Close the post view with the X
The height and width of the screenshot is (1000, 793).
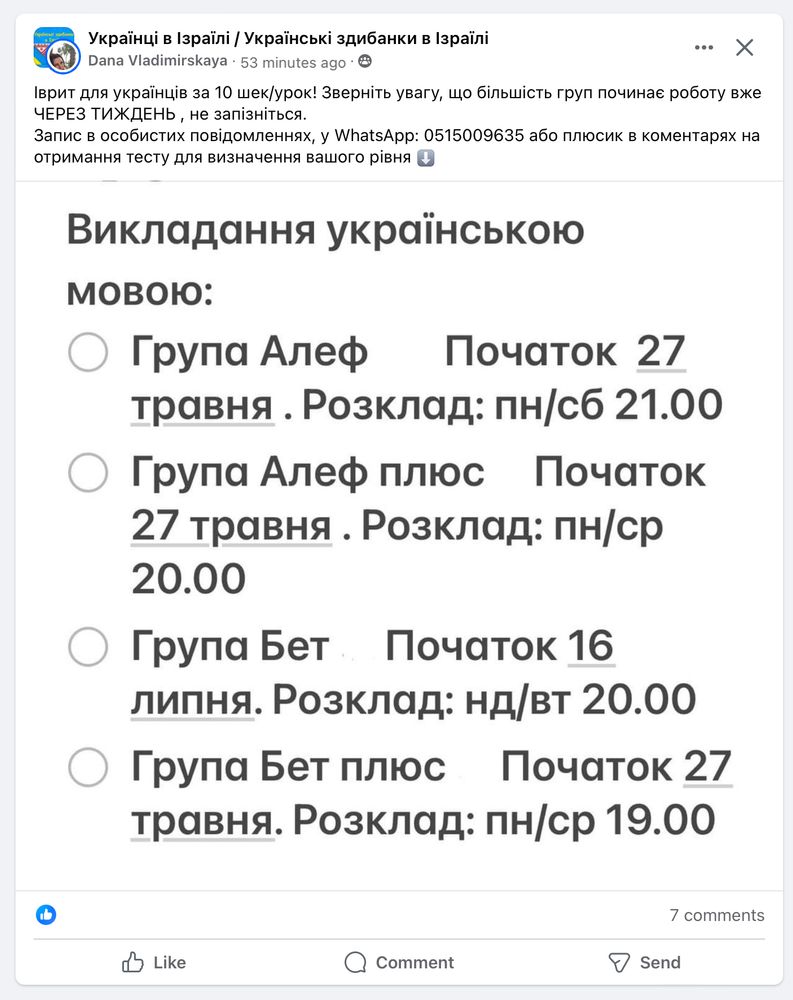tap(745, 46)
